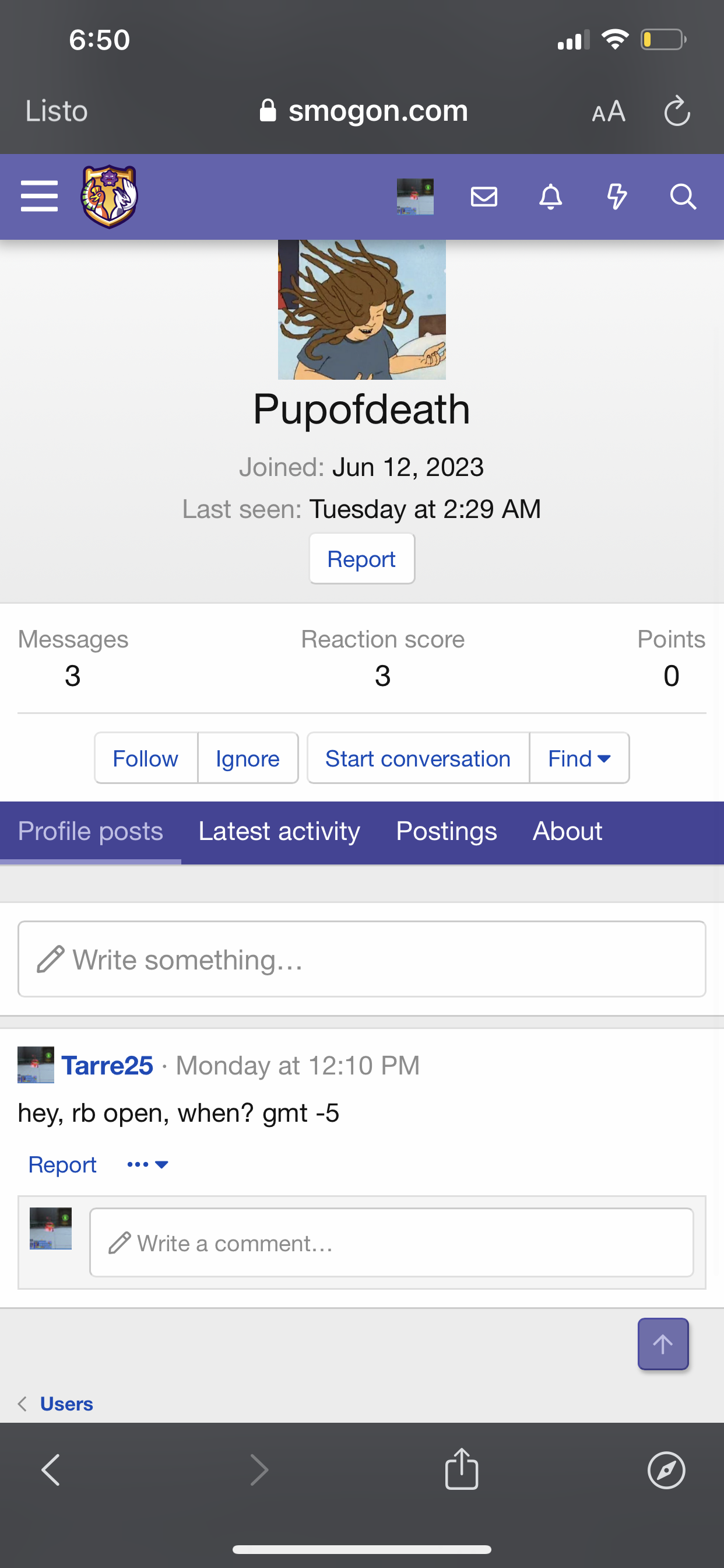Open the site search magnifier
Viewport: 724px width, 1568px height.
click(x=683, y=197)
